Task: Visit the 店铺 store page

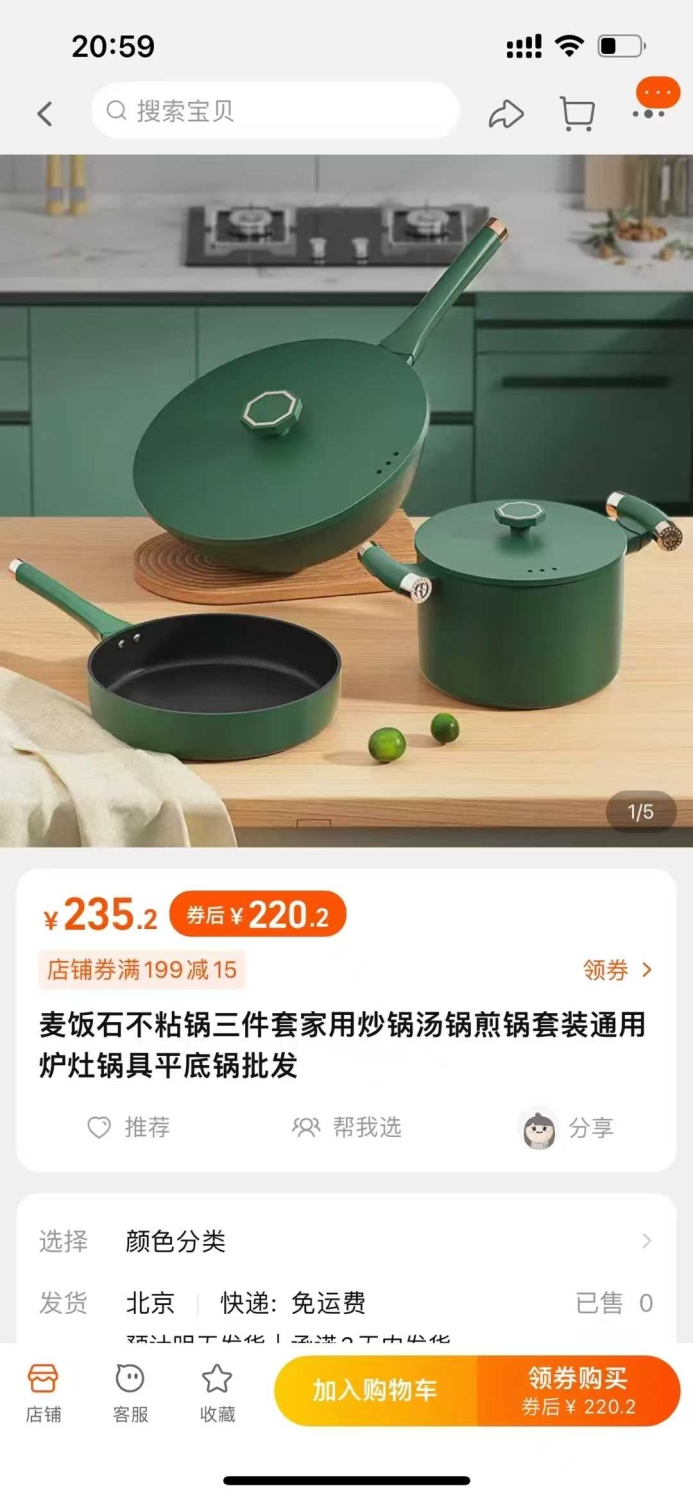Action: click(x=43, y=1392)
